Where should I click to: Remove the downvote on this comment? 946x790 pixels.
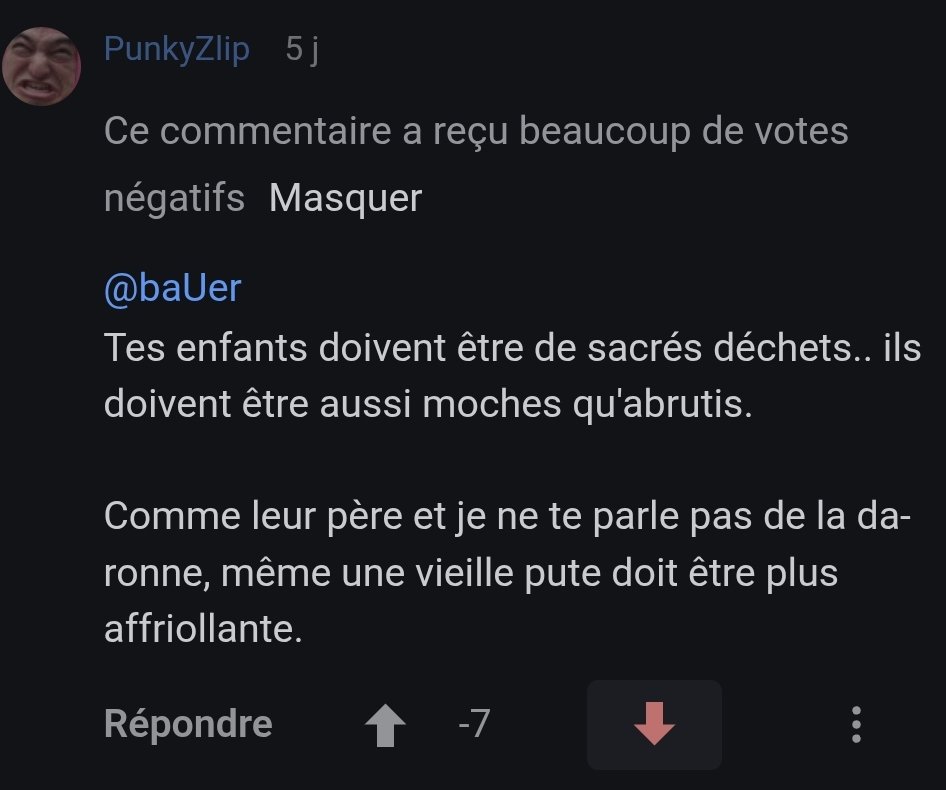point(654,725)
